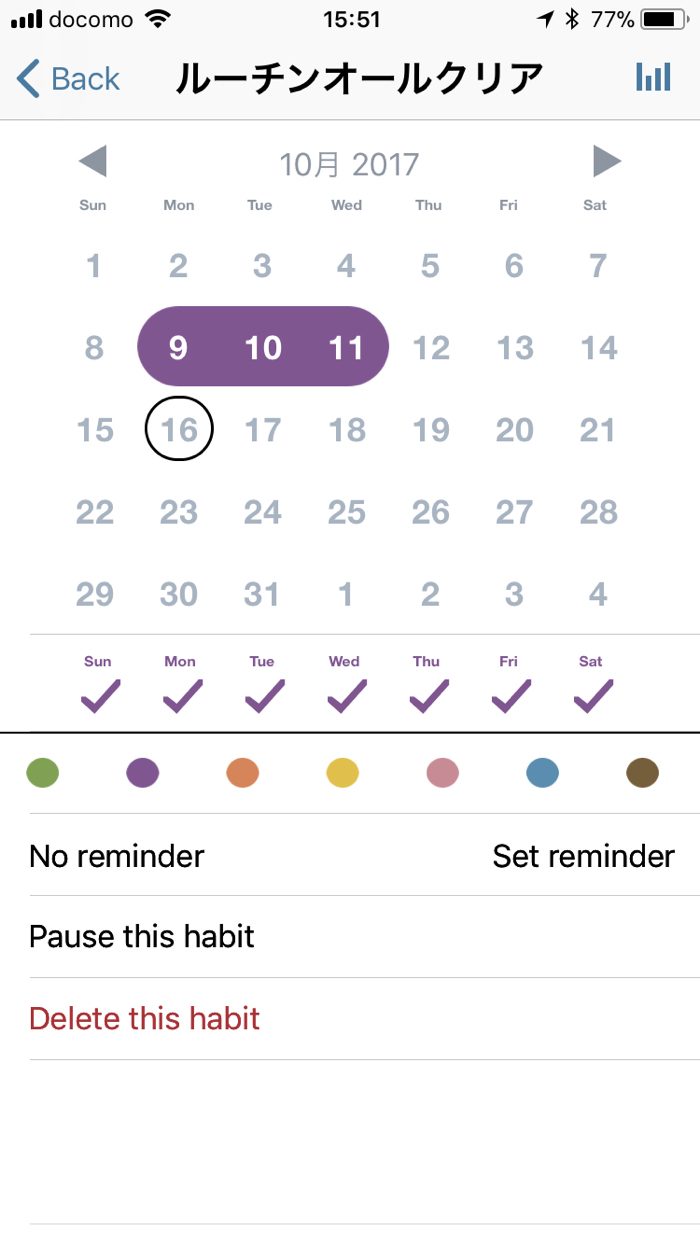Mark October 12 on the calendar
This screenshot has height=1245, width=700.
pyautogui.click(x=431, y=348)
